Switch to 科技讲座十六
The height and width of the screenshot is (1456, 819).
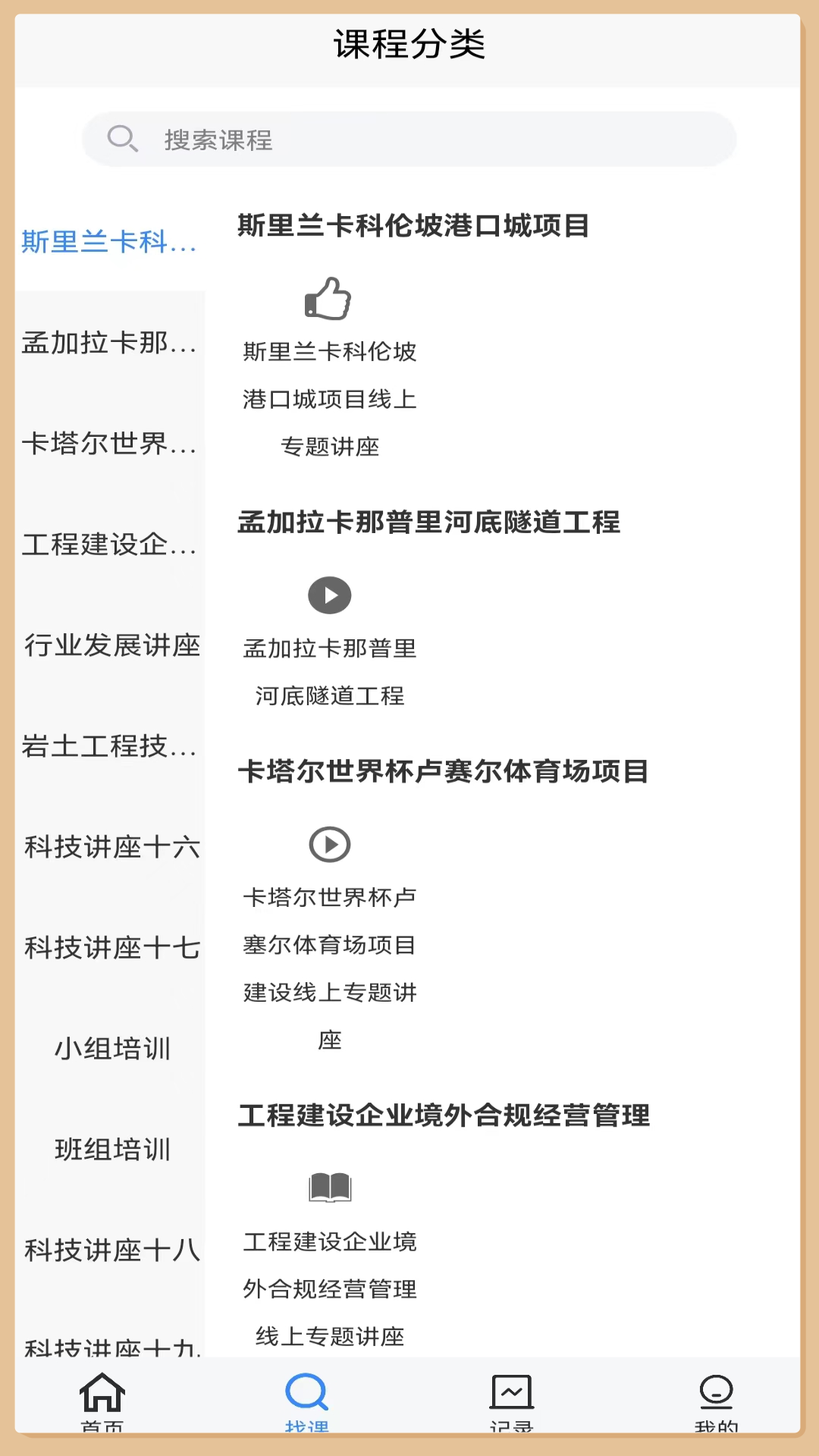click(x=111, y=847)
